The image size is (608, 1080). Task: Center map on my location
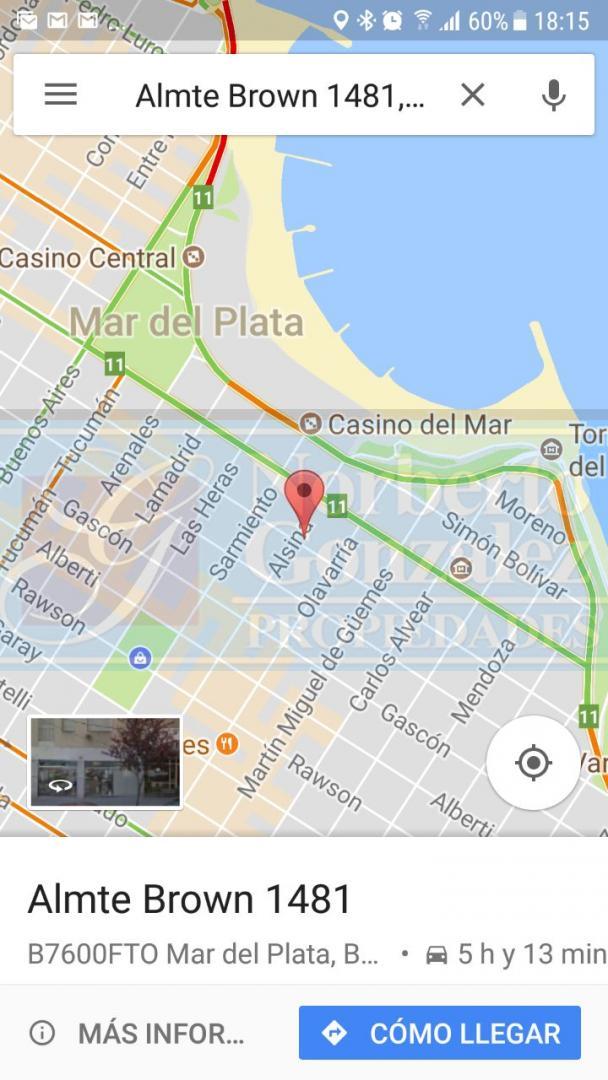(533, 763)
